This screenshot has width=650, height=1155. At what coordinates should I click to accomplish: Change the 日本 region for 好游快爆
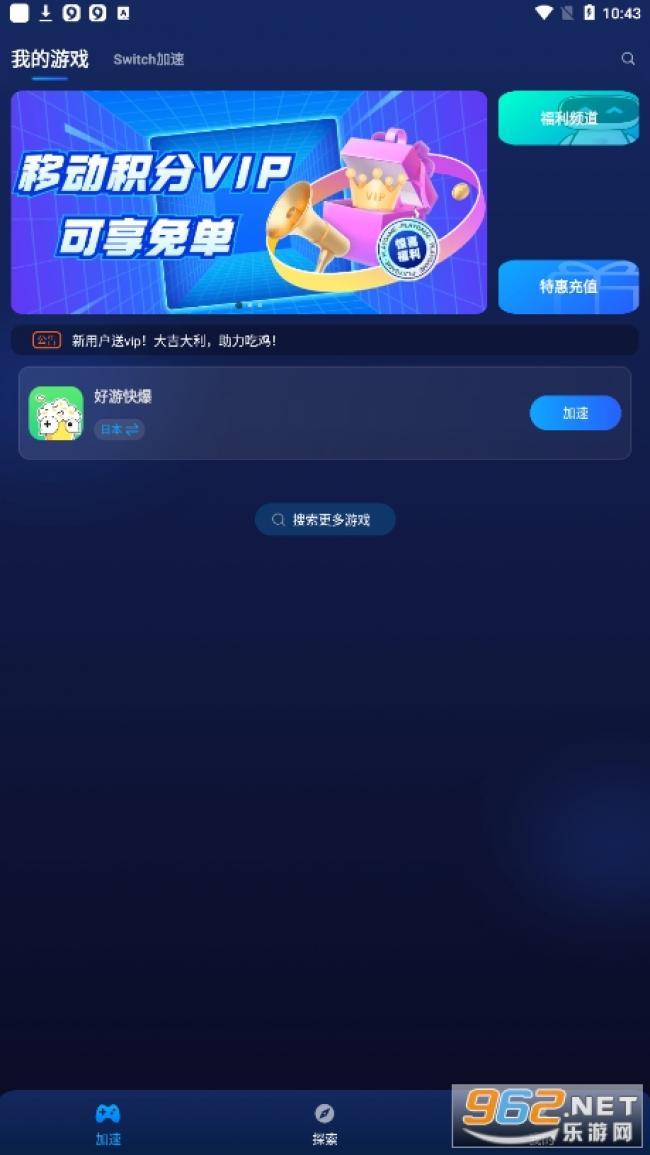(120, 429)
